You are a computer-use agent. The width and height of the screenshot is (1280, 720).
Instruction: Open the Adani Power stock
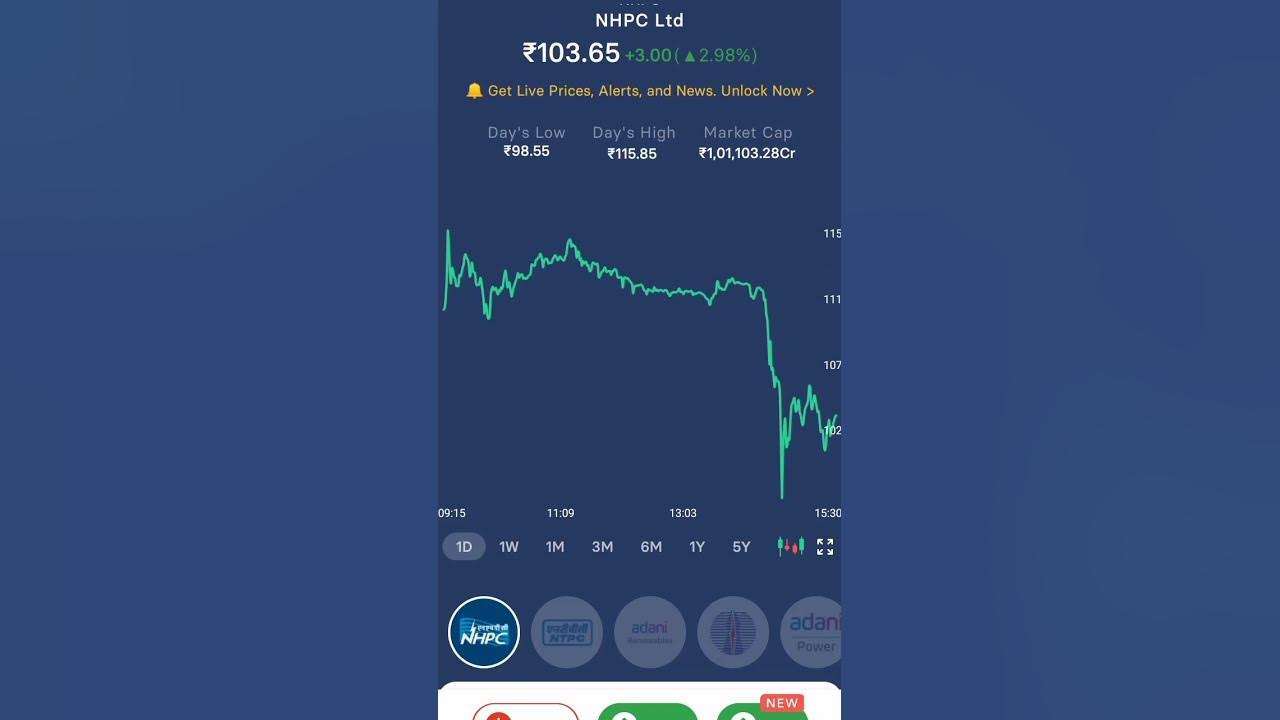[813, 632]
